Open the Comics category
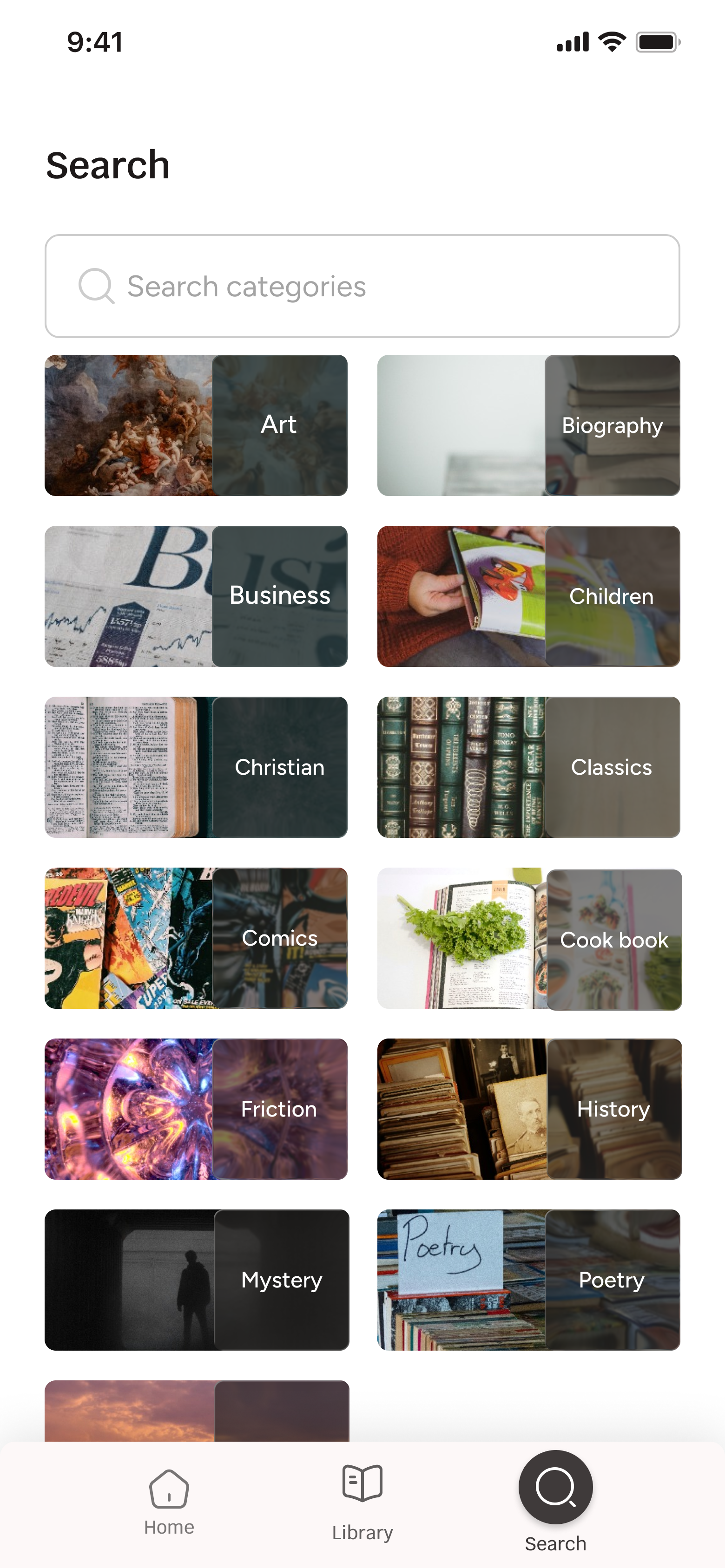 click(196, 938)
